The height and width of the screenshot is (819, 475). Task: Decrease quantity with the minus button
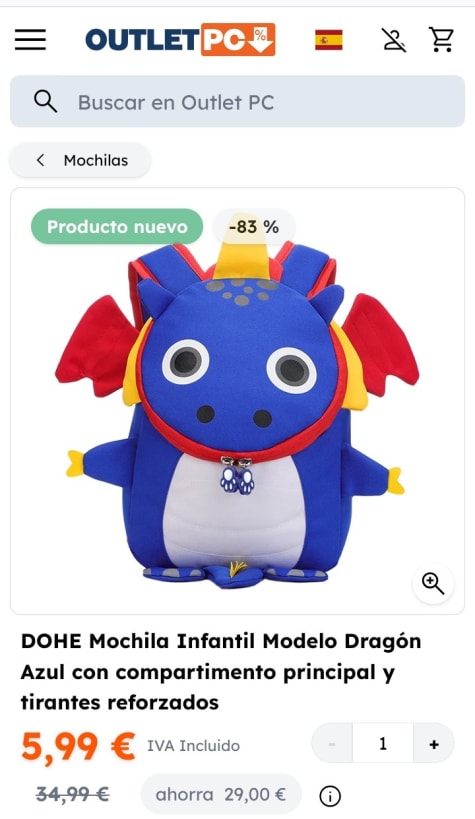[x=332, y=744]
